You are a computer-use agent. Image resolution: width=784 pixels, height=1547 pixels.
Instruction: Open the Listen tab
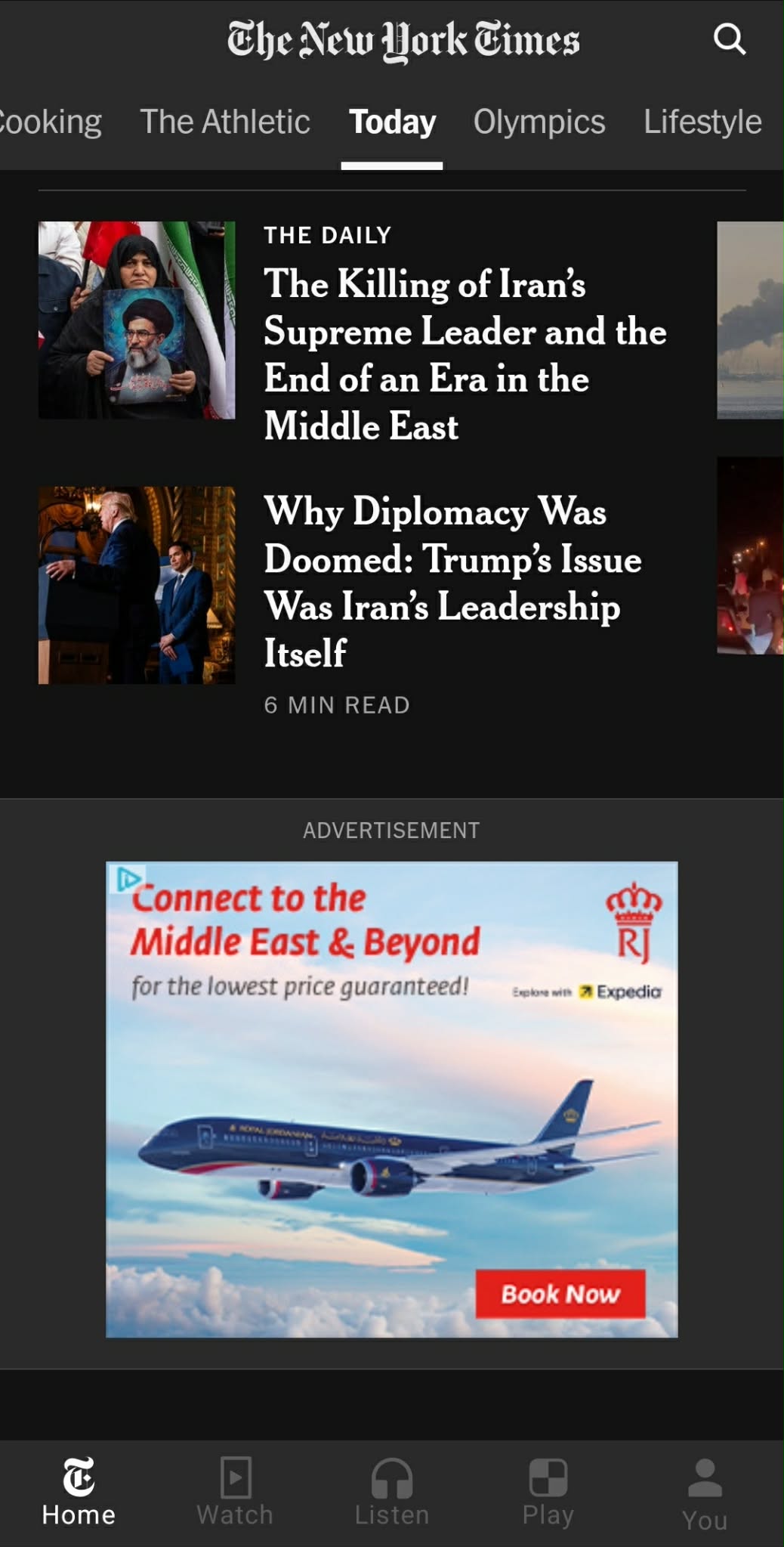point(392,1492)
